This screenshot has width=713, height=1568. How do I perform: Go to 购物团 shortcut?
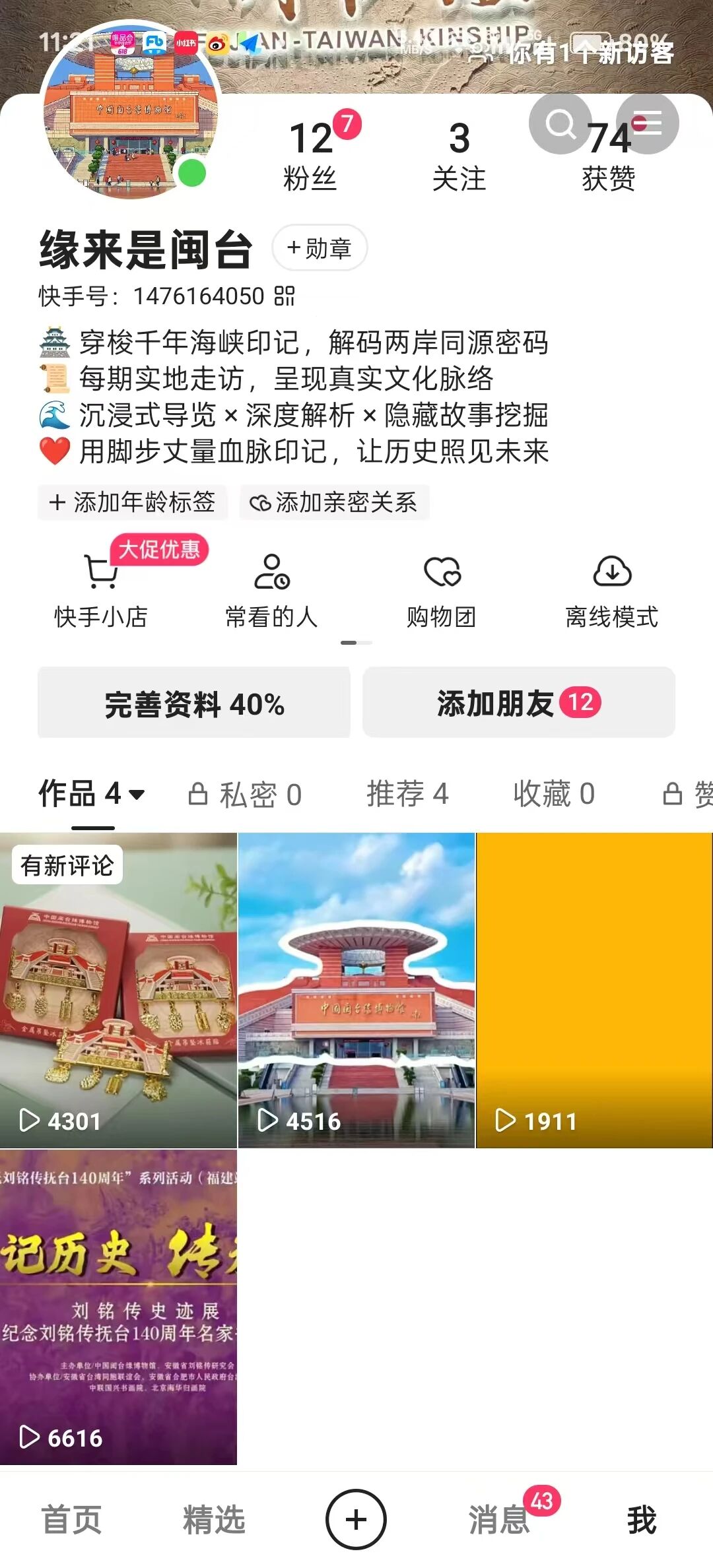[442, 591]
